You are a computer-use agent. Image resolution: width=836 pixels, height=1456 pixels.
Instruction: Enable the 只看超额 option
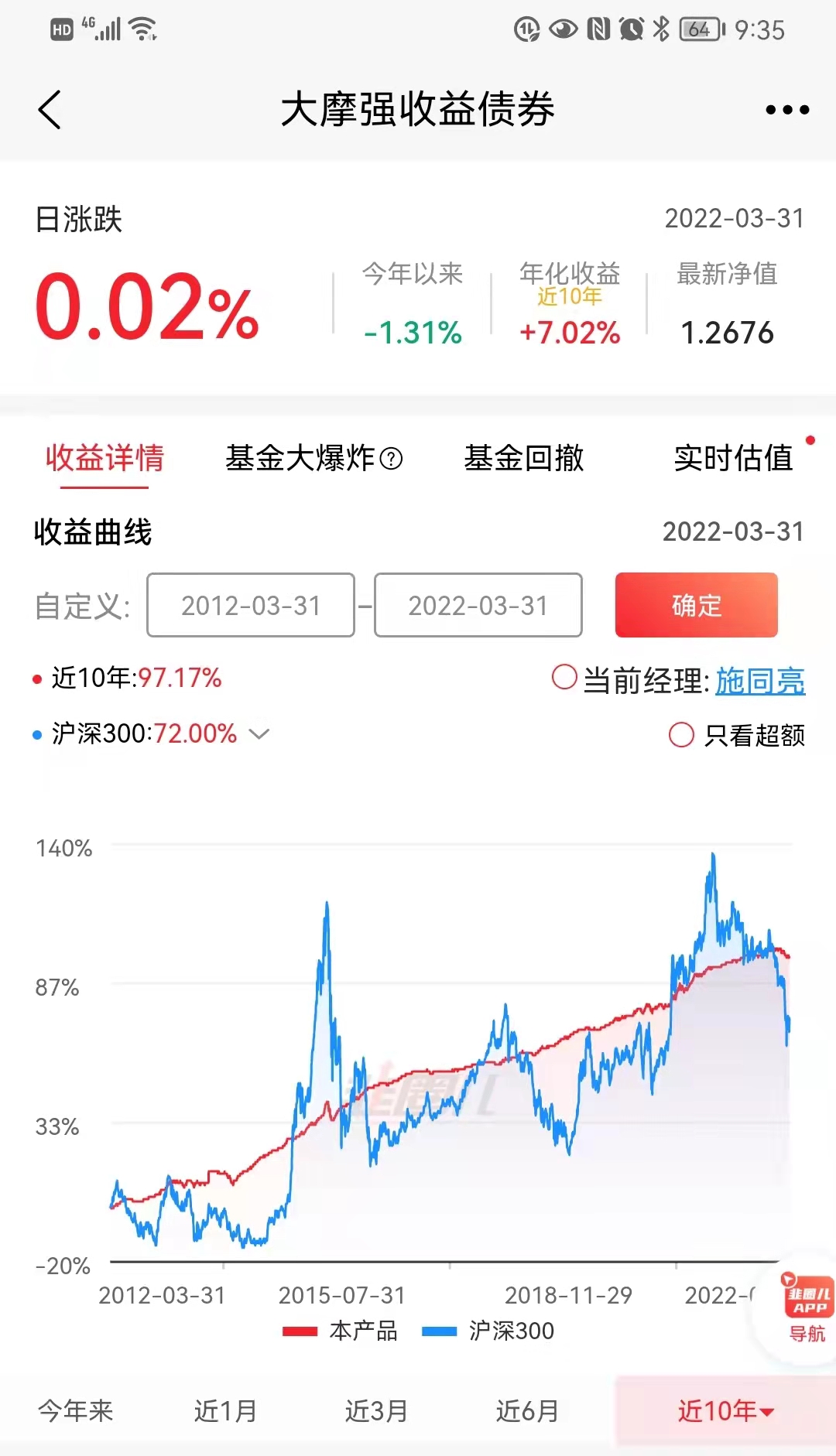click(681, 734)
